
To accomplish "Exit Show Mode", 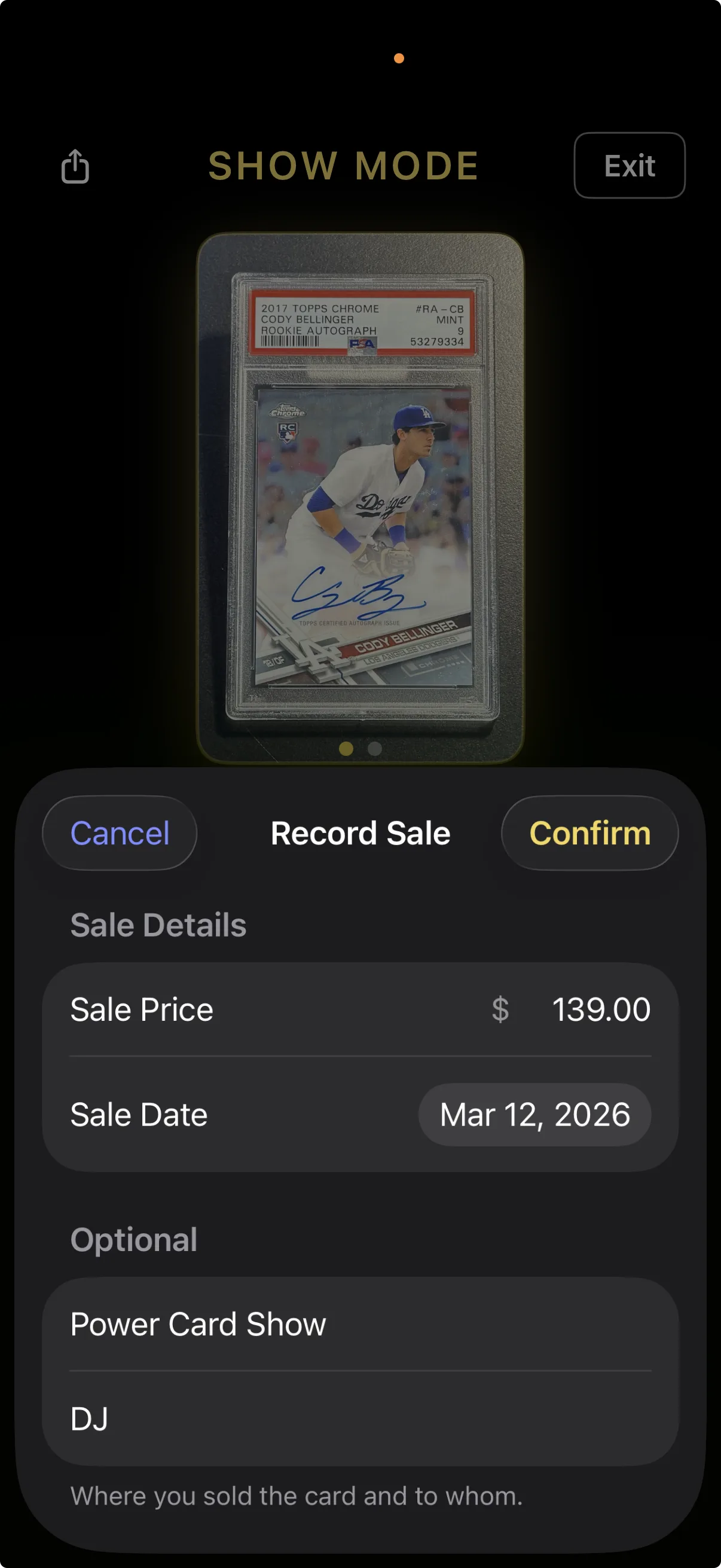I will (x=629, y=166).
